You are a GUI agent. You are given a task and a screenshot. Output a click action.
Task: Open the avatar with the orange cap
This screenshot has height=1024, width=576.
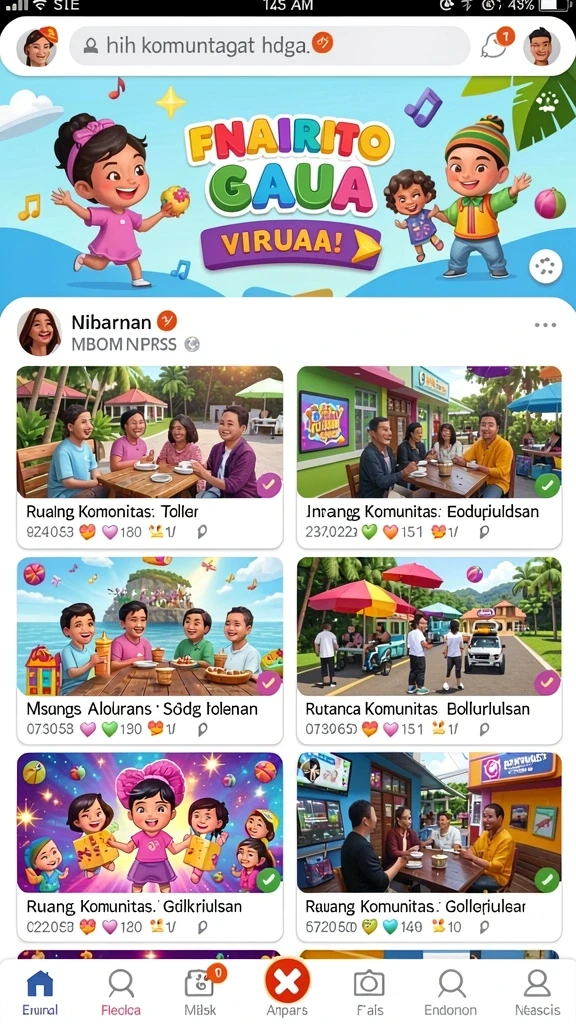point(40,46)
